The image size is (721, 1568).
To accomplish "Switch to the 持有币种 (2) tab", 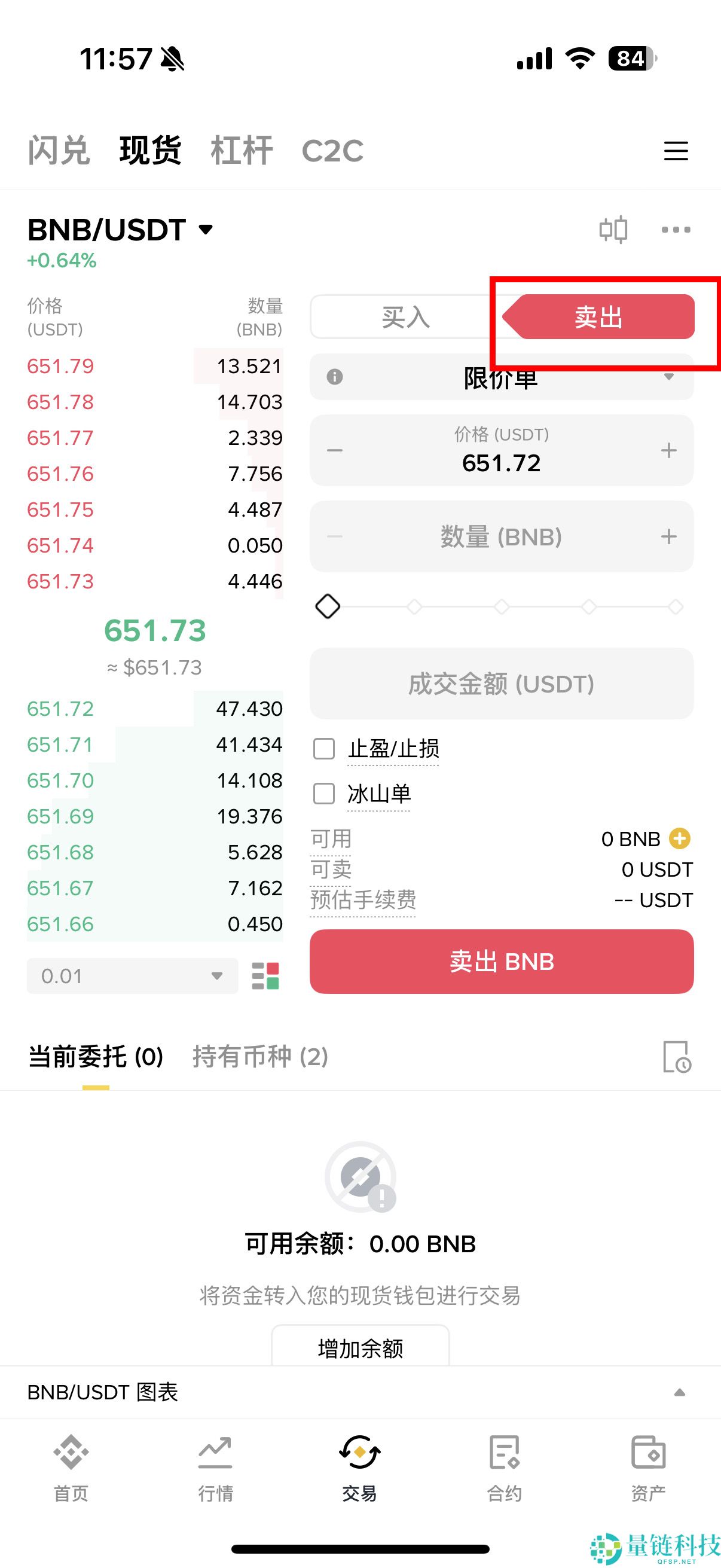I will pyautogui.click(x=261, y=1058).
